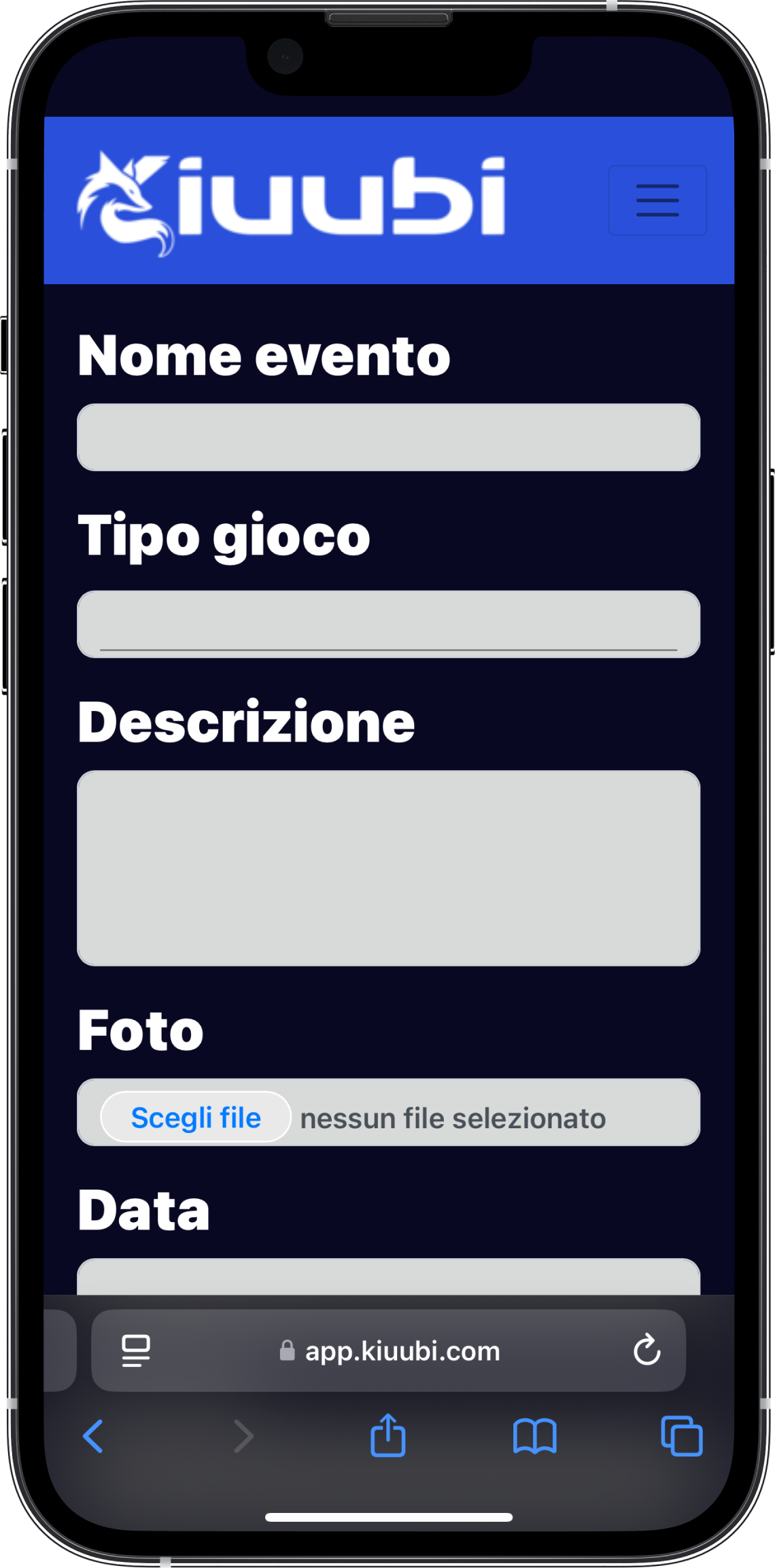Focus the Descrizione text area
Viewport: 775px width, 1568px height.
click(388, 868)
